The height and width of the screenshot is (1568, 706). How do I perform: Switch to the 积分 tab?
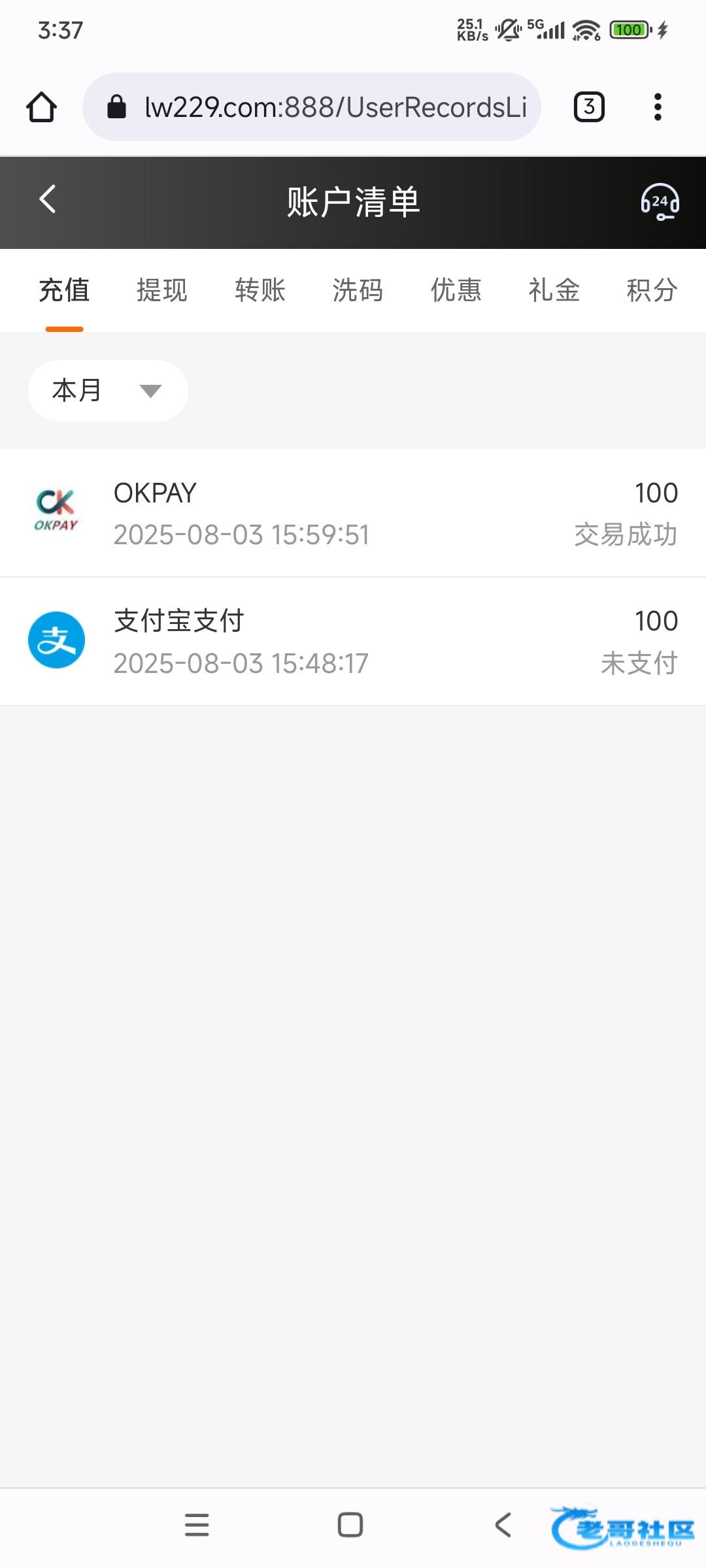click(x=652, y=290)
